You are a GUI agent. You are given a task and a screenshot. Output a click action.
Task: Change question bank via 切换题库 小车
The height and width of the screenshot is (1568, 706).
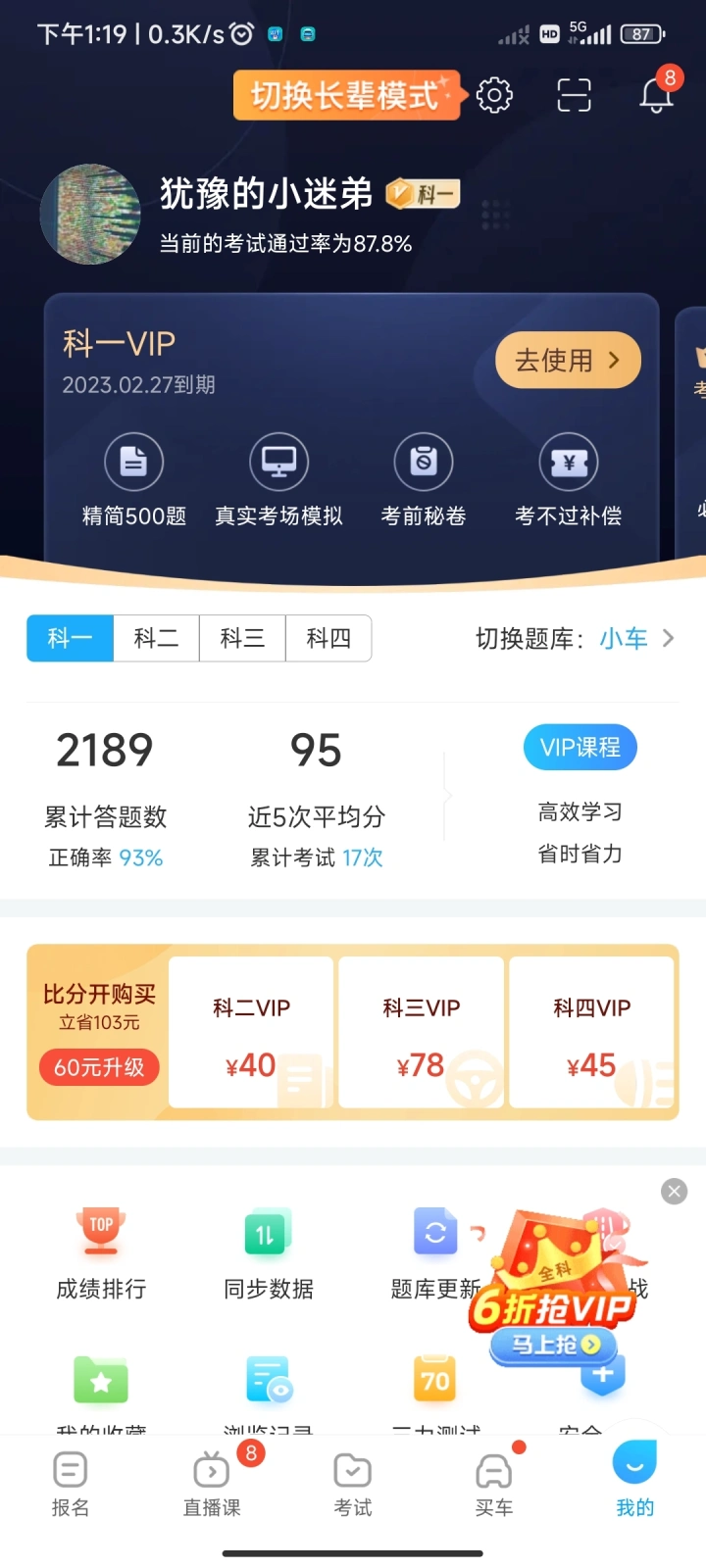click(x=576, y=639)
